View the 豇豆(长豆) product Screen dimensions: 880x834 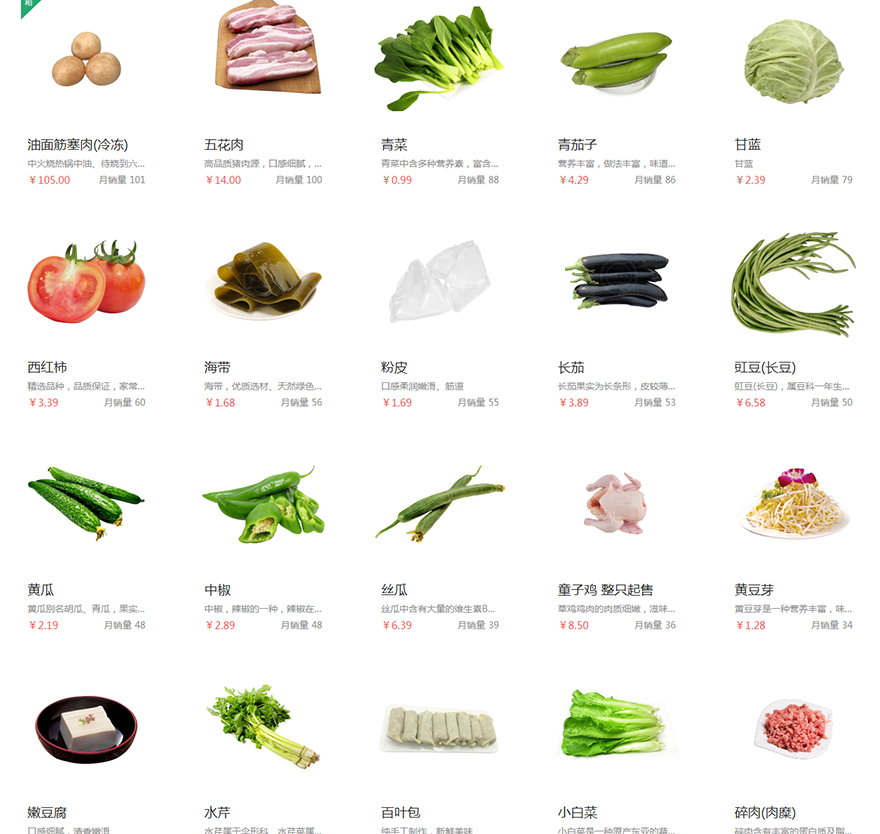pyautogui.click(x=793, y=282)
